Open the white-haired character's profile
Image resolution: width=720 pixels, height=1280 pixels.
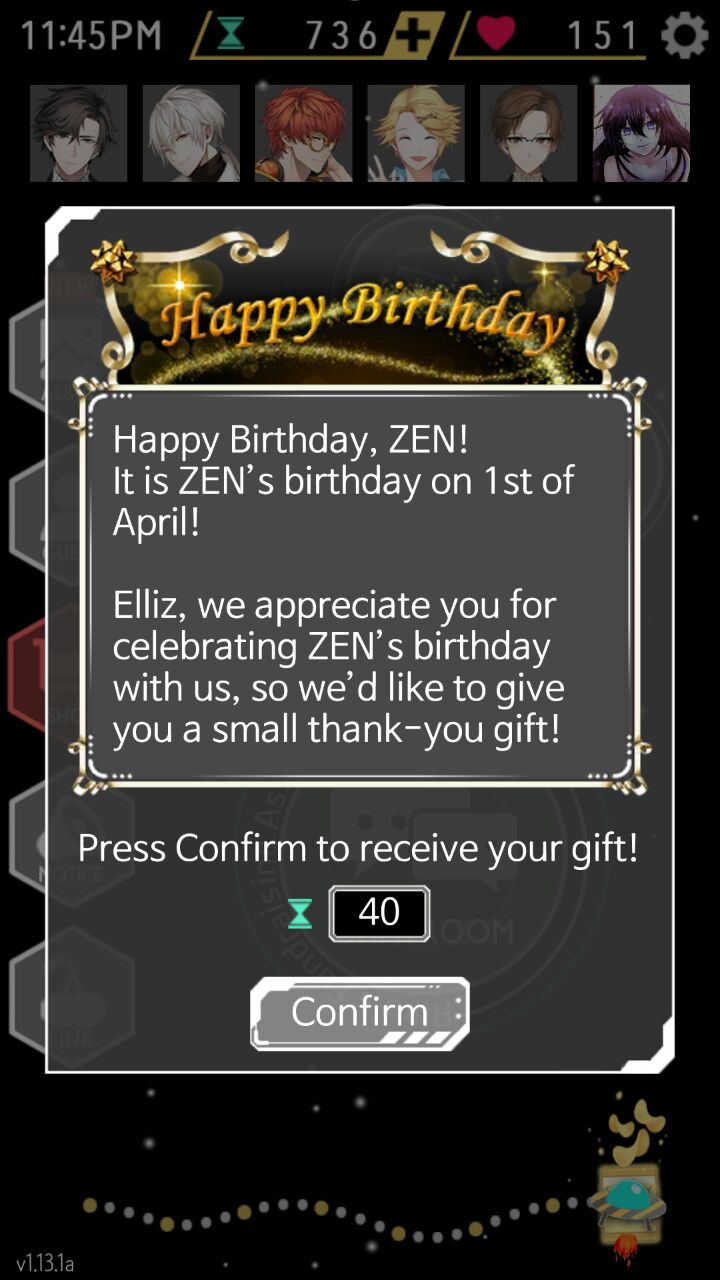coord(191,133)
